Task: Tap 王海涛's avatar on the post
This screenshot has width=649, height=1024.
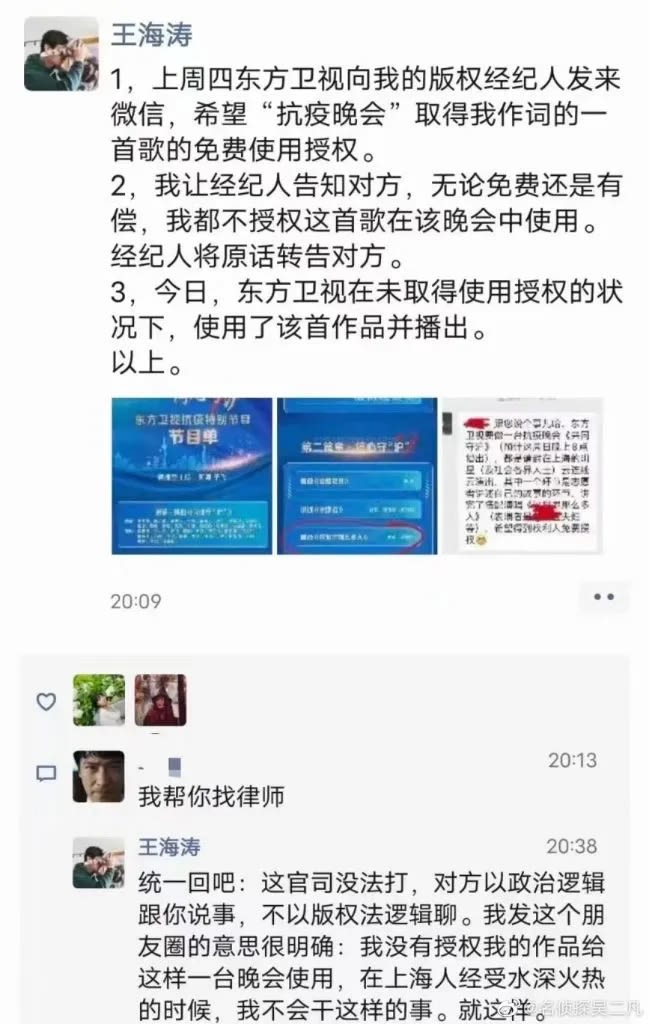Action: [x=62, y=54]
